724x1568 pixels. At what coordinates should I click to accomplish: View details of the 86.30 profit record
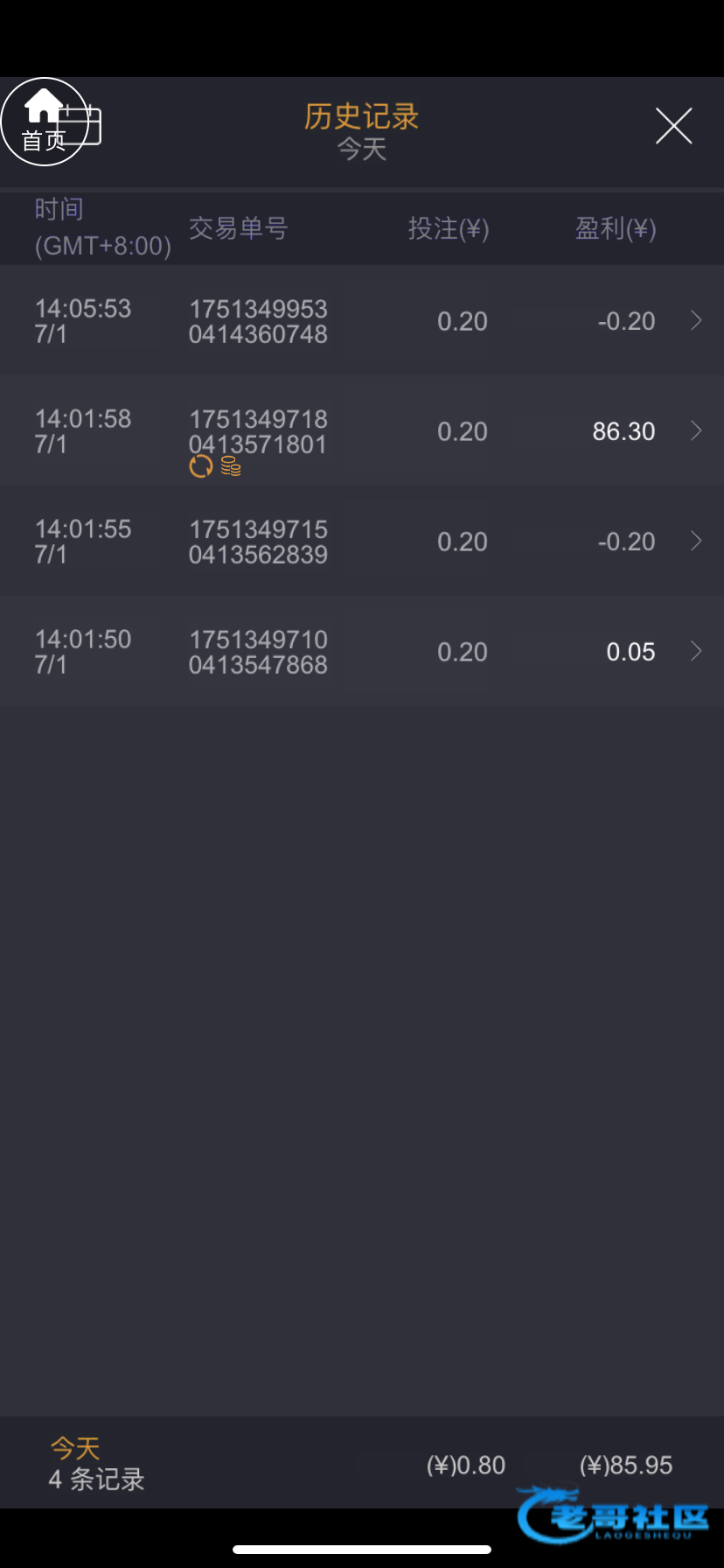[362, 431]
